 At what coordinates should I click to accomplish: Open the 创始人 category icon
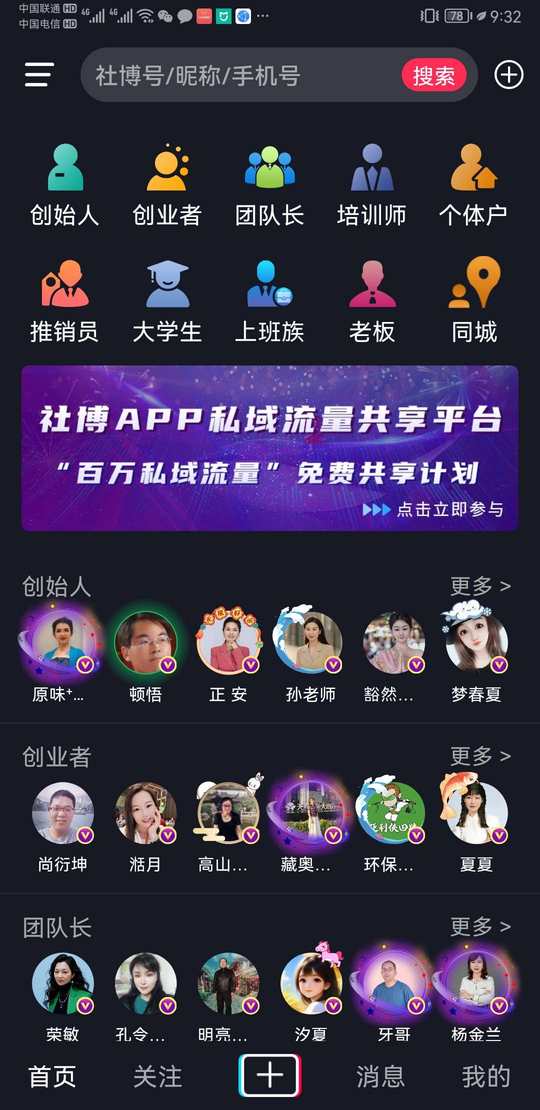(x=64, y=185)
